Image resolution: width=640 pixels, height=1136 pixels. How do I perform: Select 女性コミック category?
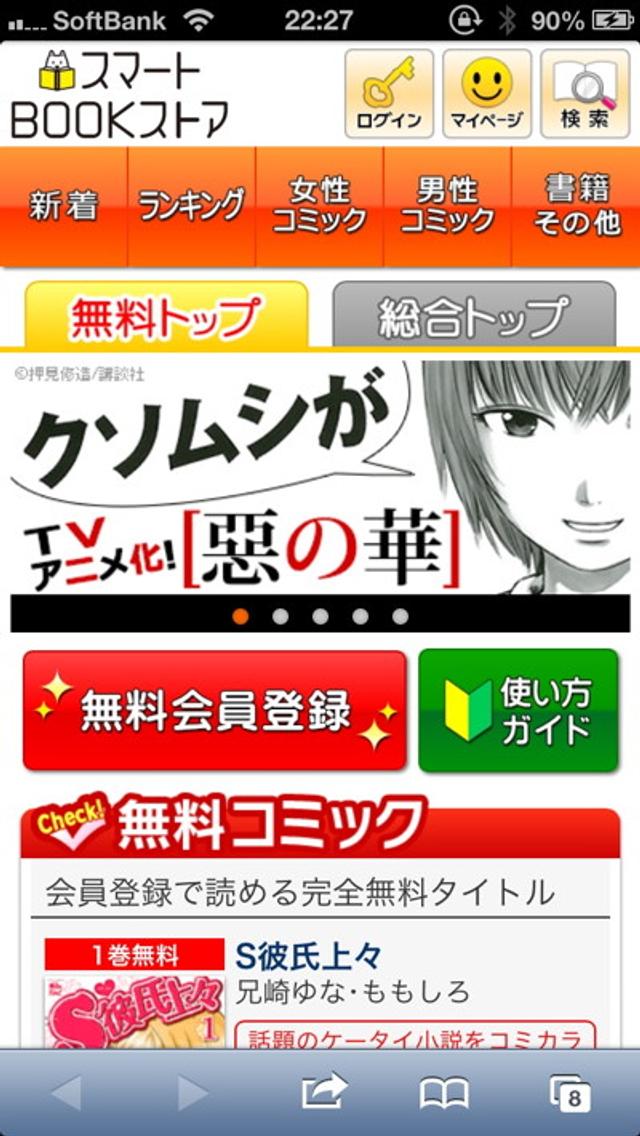point(319,207)
